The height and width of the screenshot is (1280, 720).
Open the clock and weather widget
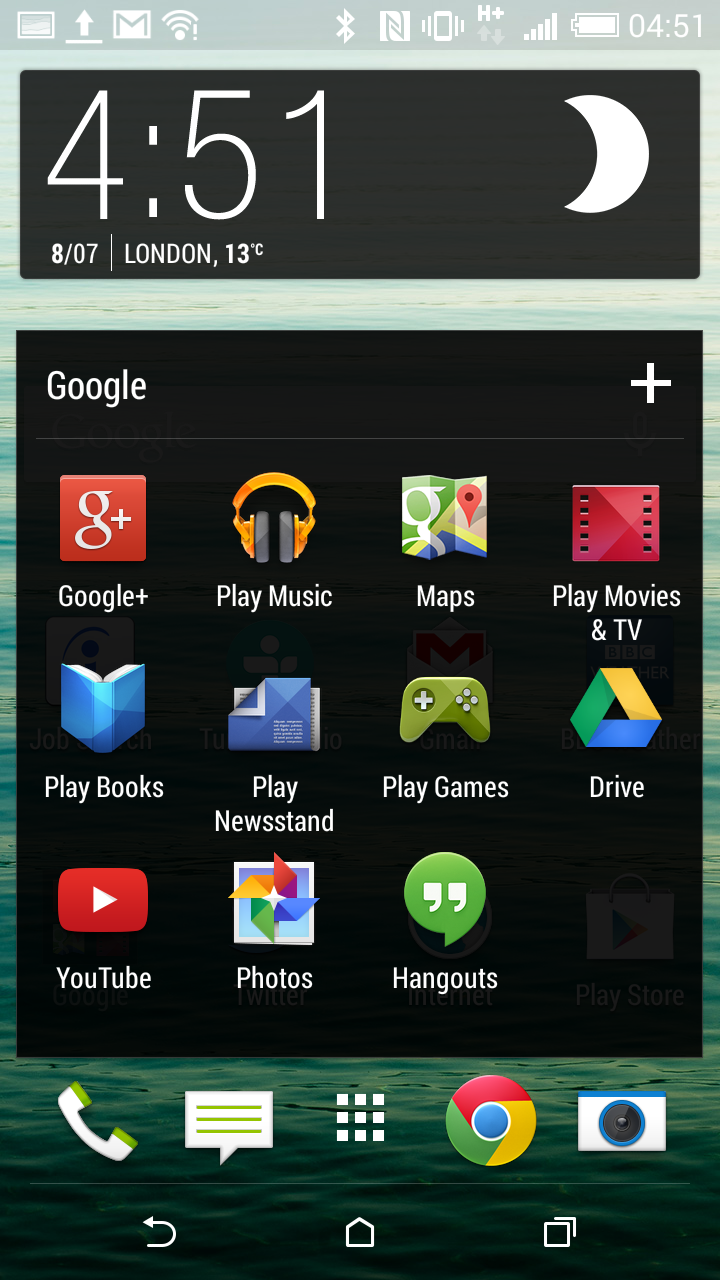[x=360, y=174]
